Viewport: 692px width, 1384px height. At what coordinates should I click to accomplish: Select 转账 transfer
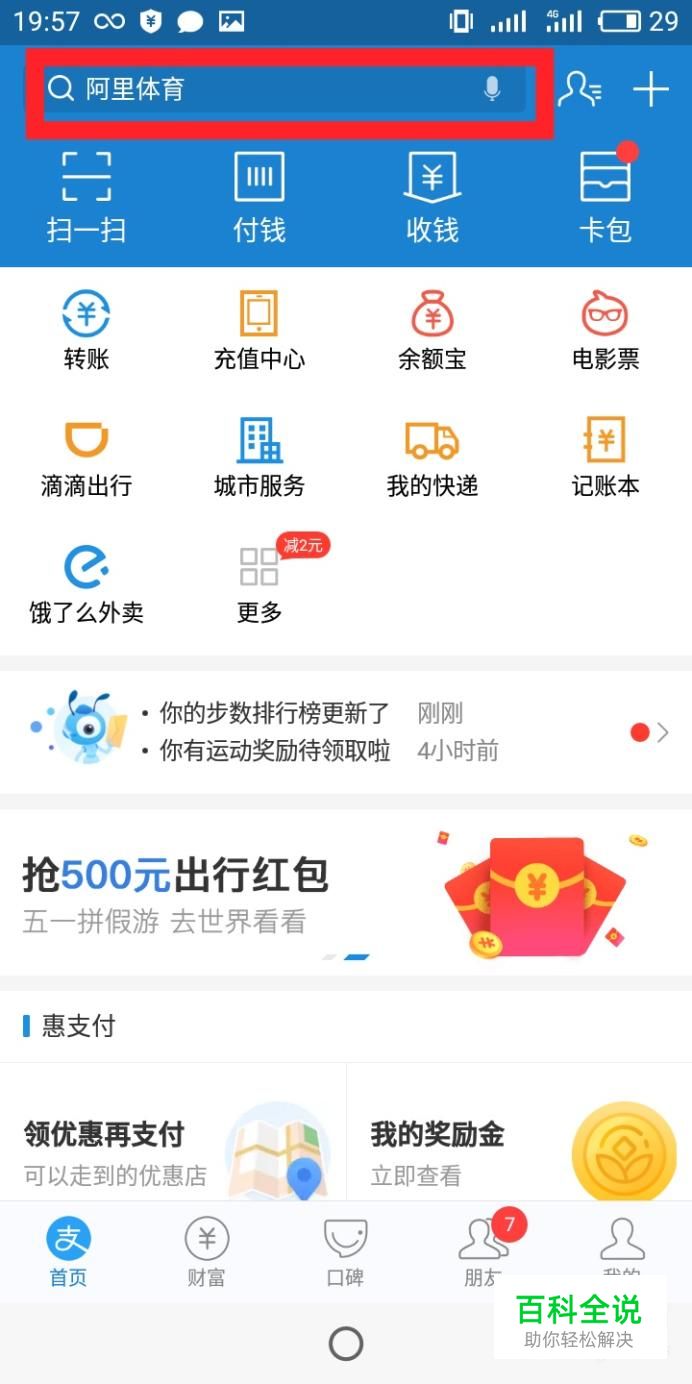click(x=86, y=330)
